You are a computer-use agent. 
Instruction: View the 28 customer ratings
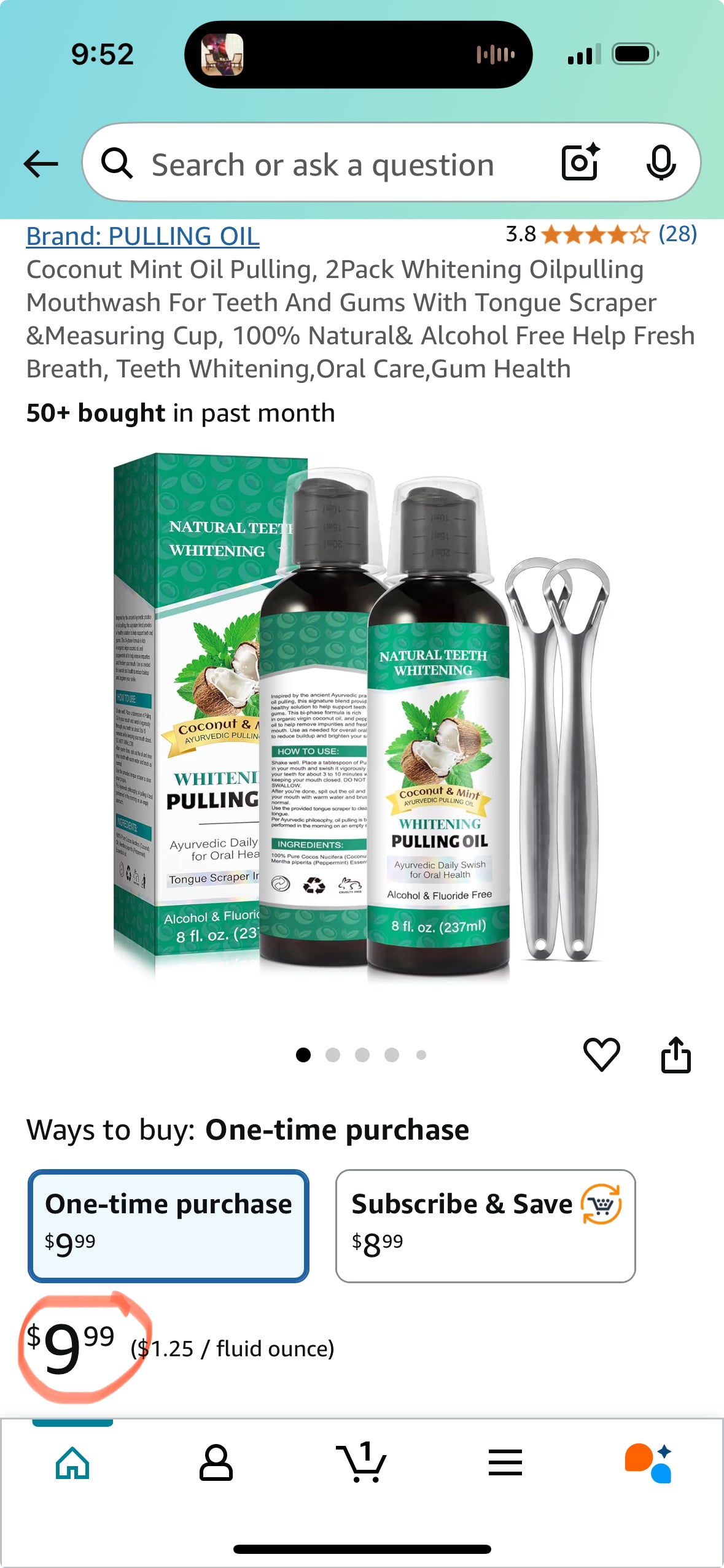(677, 234)
